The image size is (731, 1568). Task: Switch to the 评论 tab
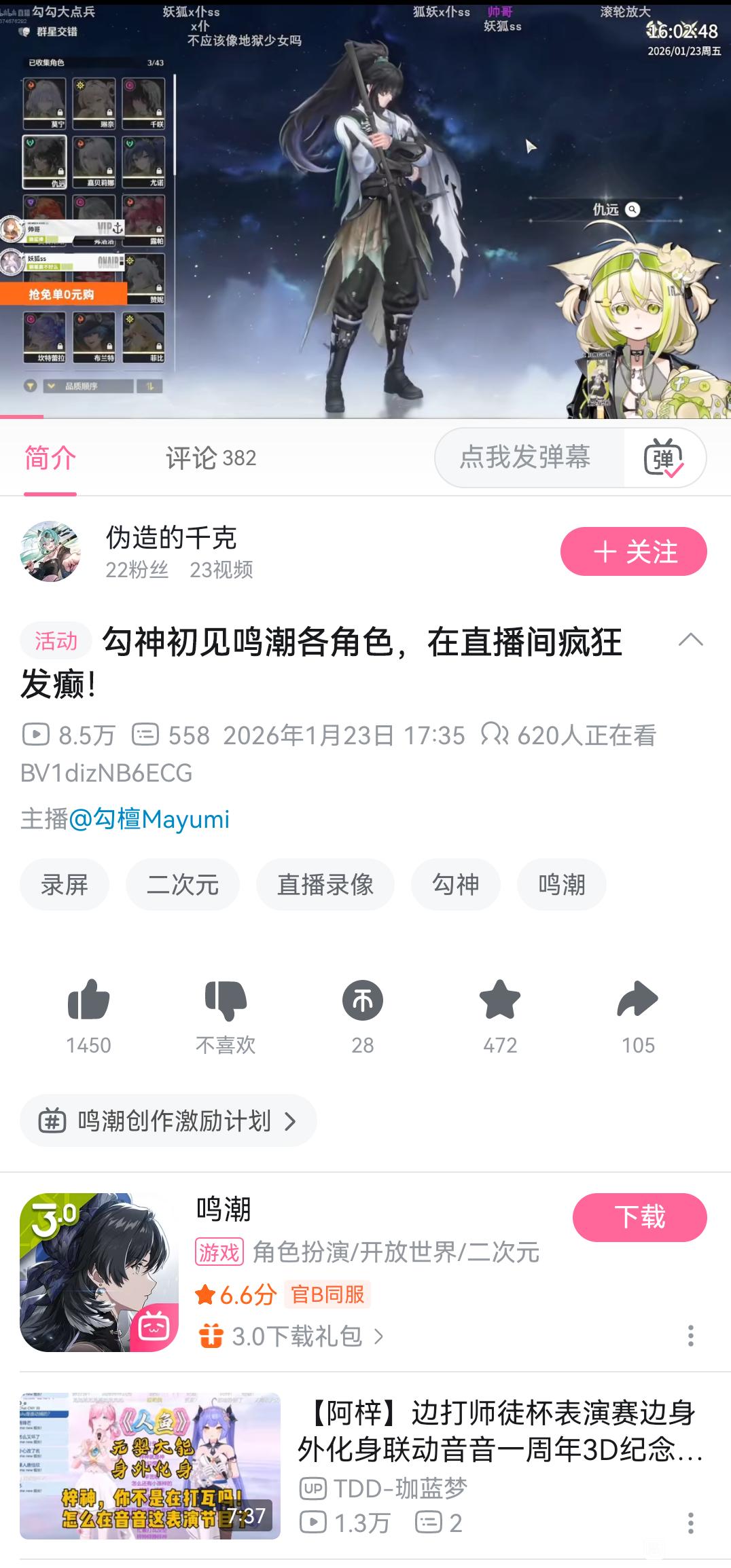[x=210, y=458]
